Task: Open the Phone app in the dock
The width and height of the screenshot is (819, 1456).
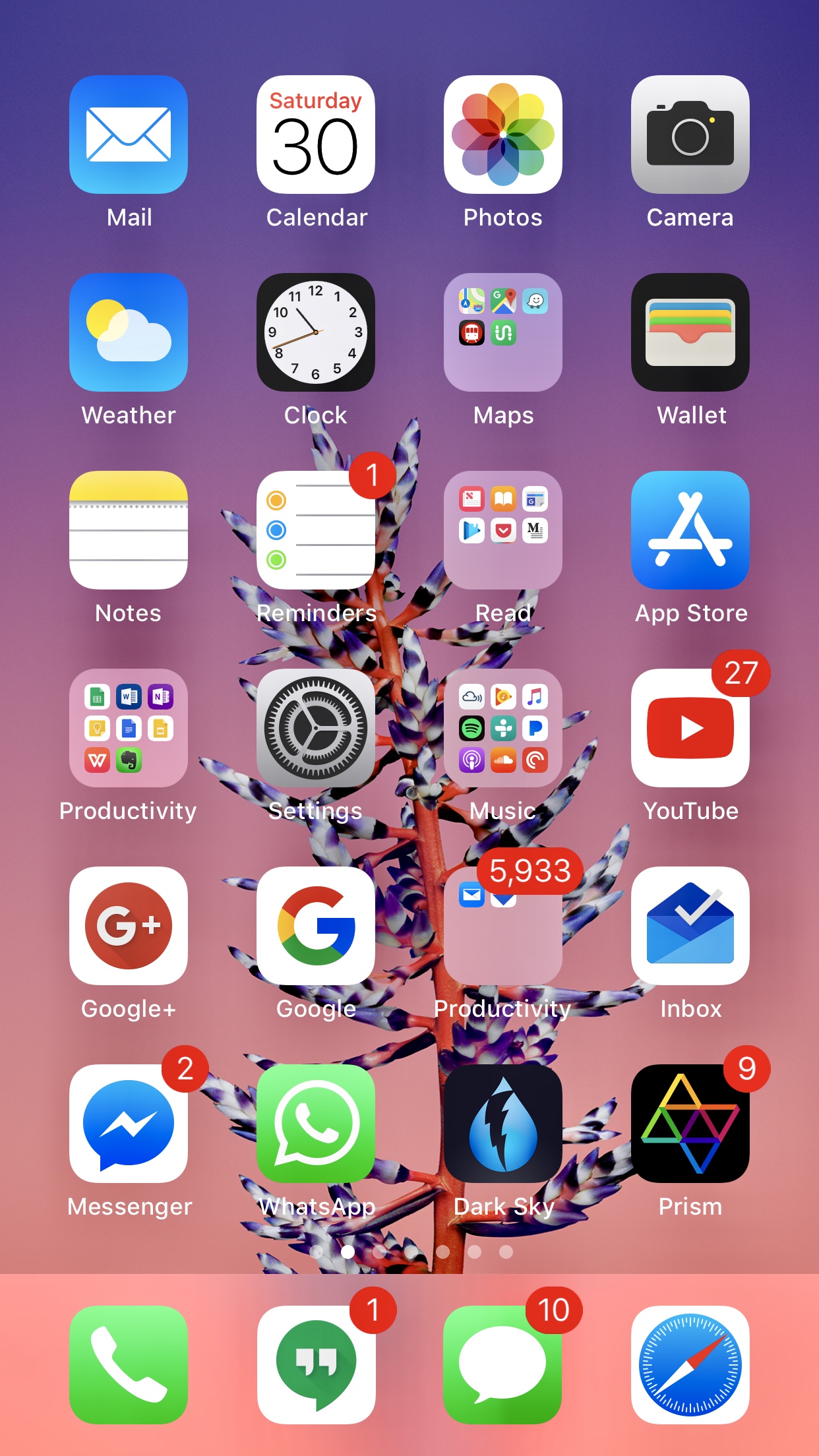Action: point(129,1365)
